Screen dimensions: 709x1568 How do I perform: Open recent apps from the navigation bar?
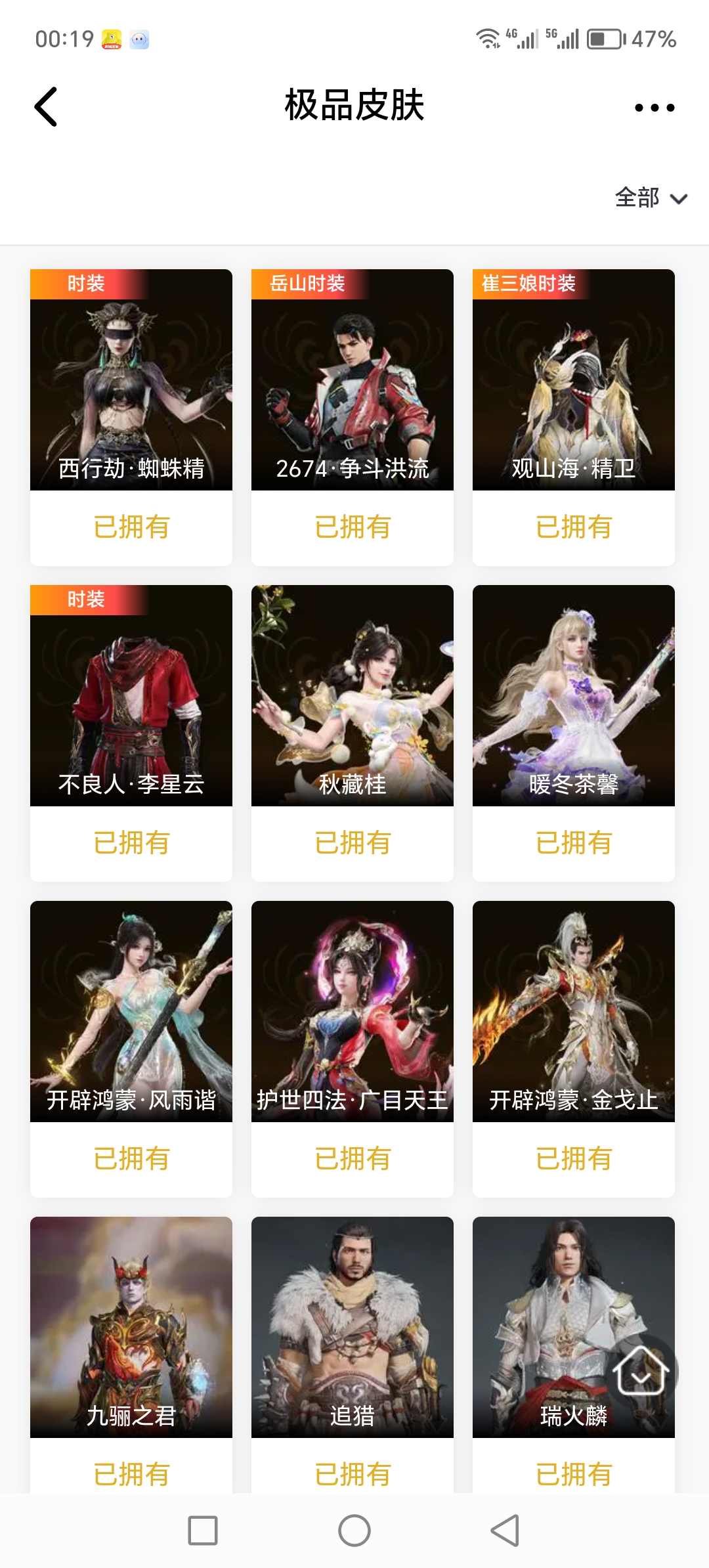point(203,1531)
